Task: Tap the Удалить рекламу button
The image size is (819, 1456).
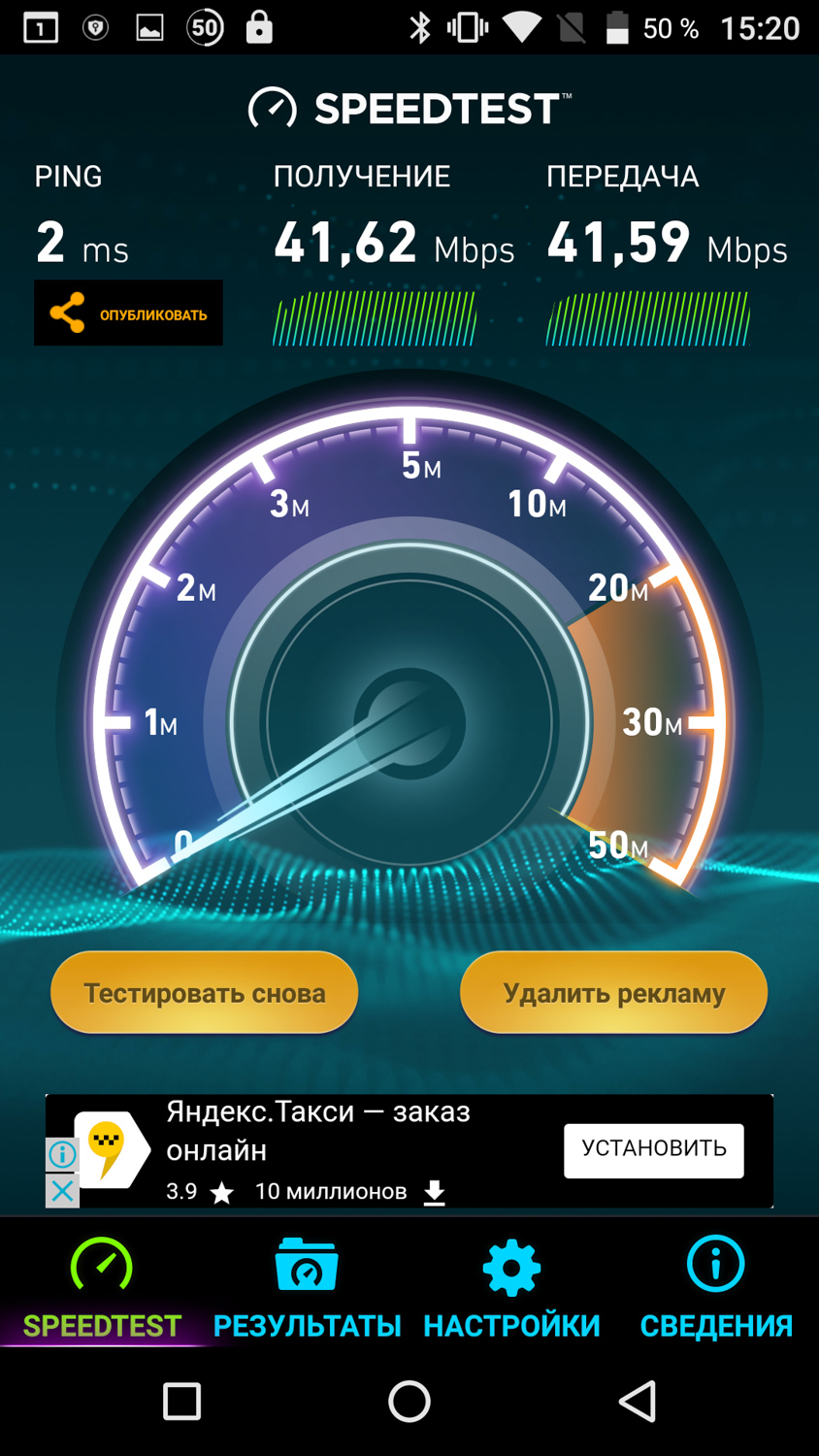Action: tap(613, 993)
